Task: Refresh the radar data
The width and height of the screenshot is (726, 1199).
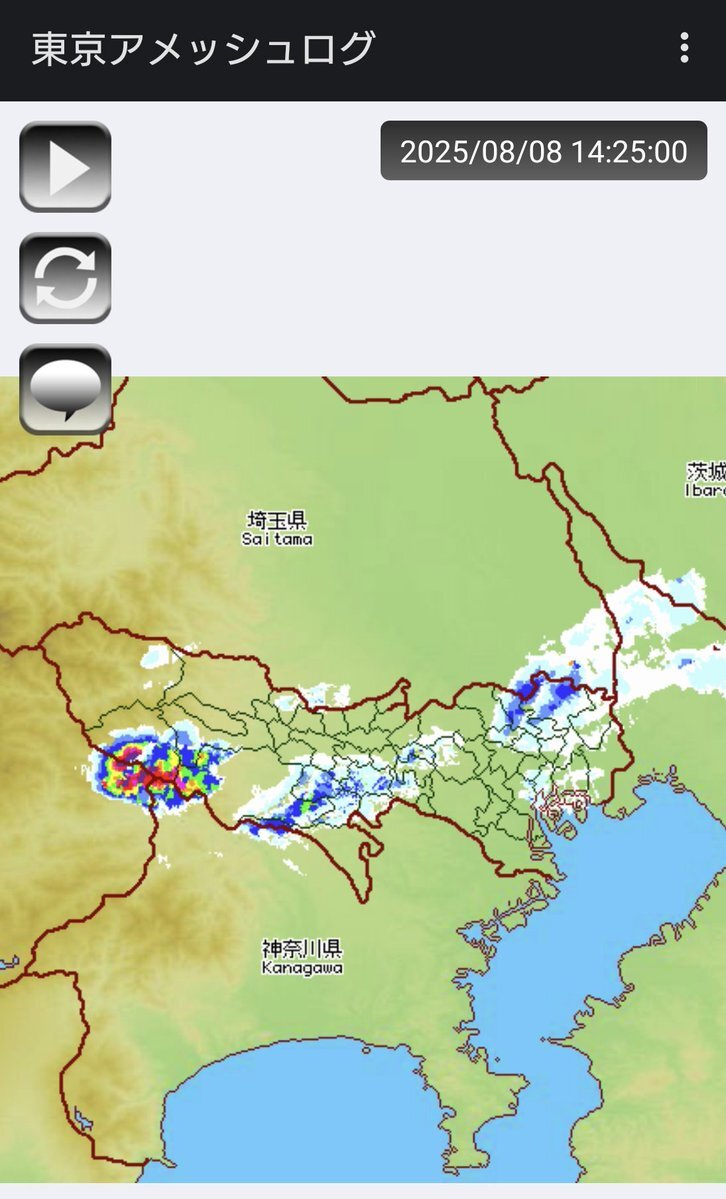Action: click(65, 278)
